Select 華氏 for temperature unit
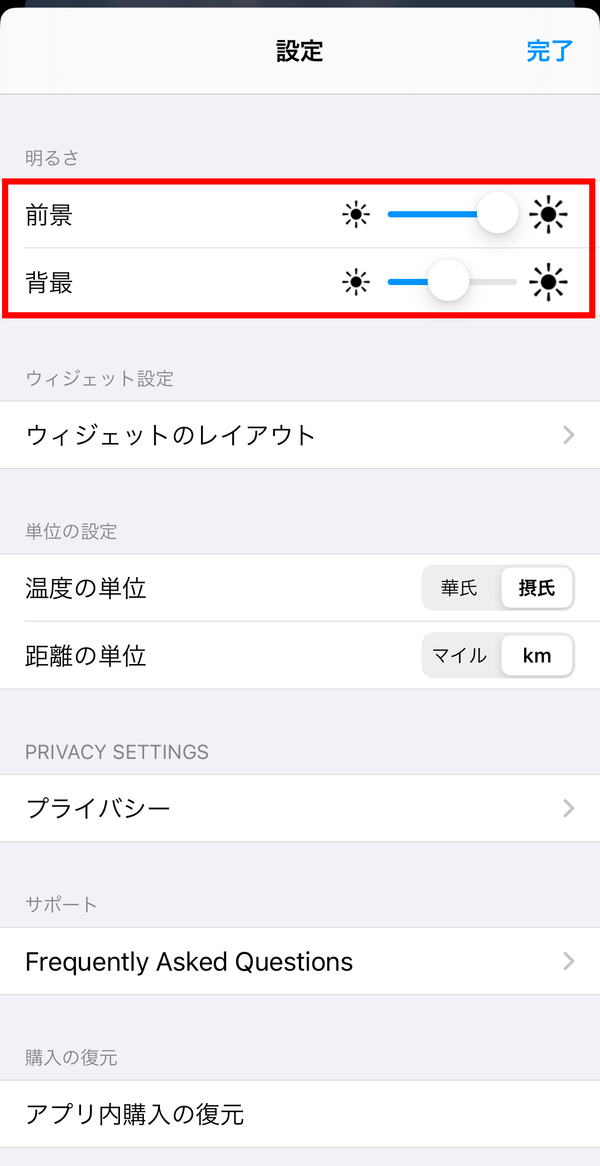Viewport: 600px width, 1166px height. point(460,589)
